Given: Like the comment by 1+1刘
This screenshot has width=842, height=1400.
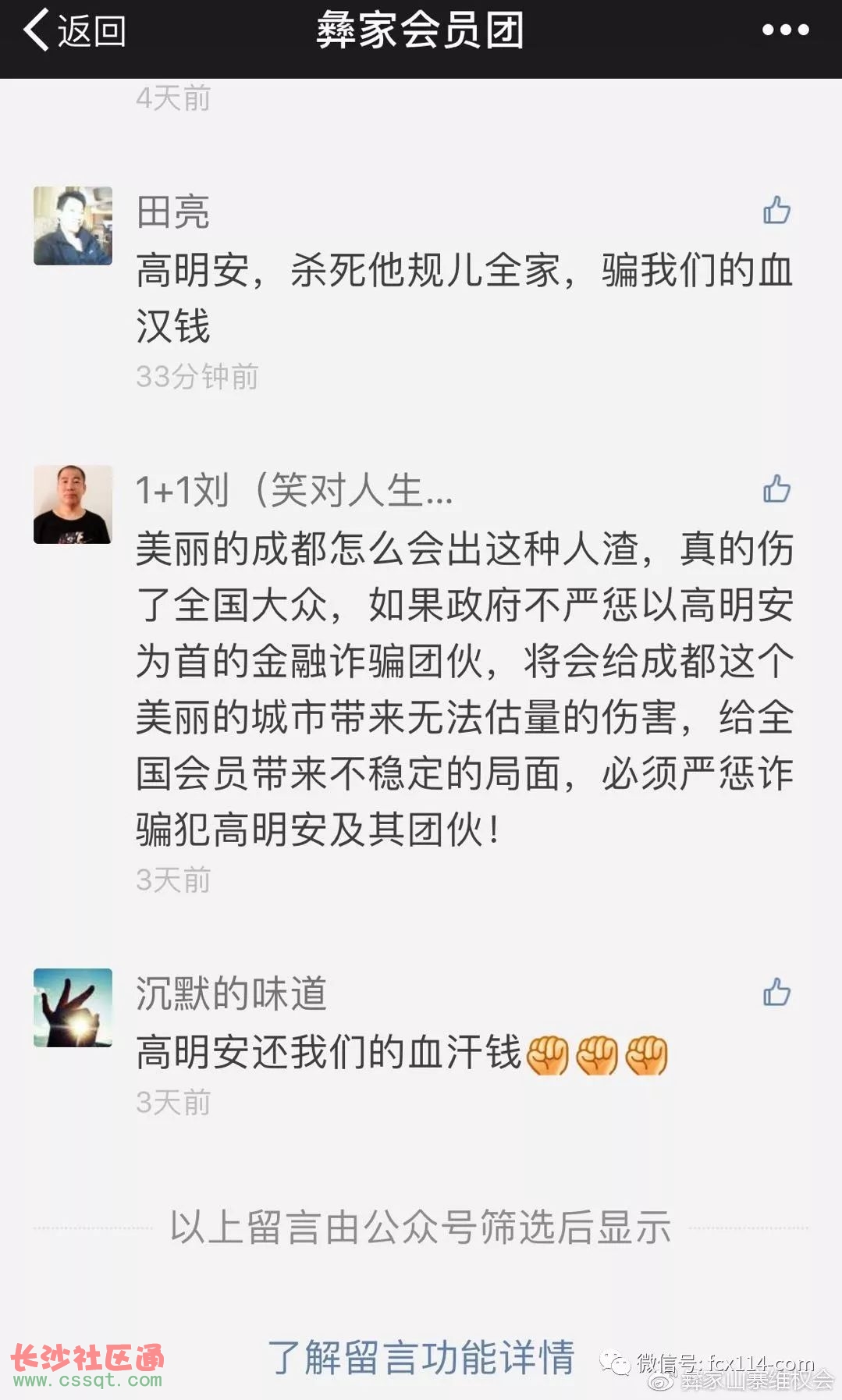Looking at the screenshot, I should pos(776,489).
